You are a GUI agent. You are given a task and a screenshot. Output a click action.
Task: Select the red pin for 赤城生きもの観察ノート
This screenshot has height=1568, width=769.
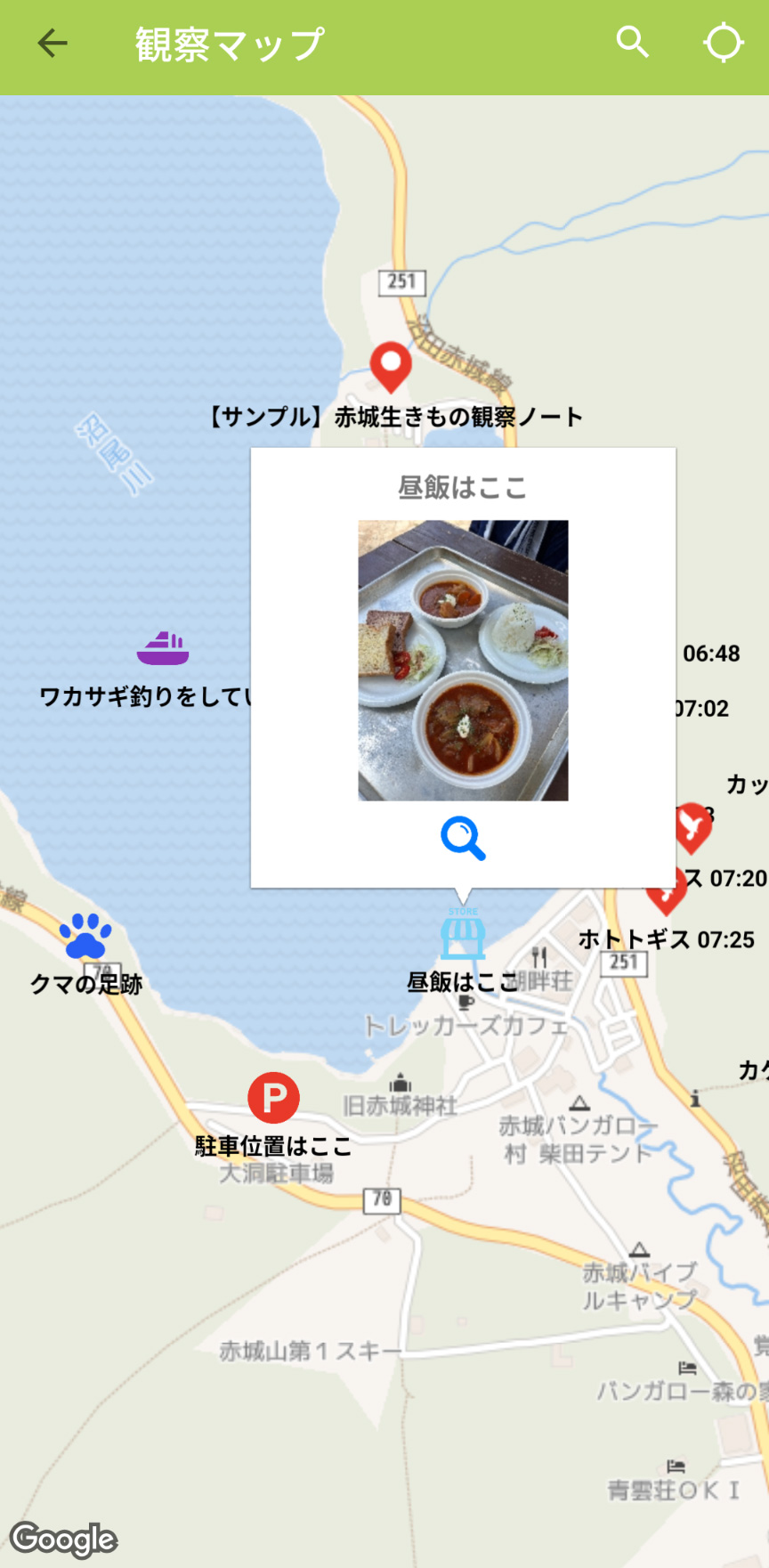[x=391, y=366]
